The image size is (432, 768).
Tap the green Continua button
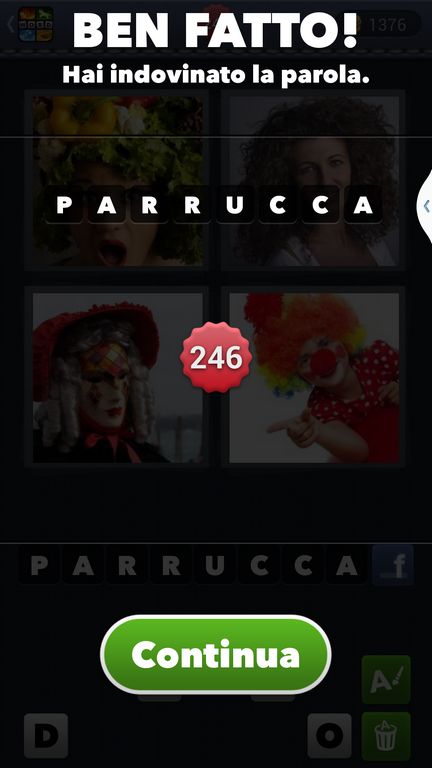[x=216, y=654]
